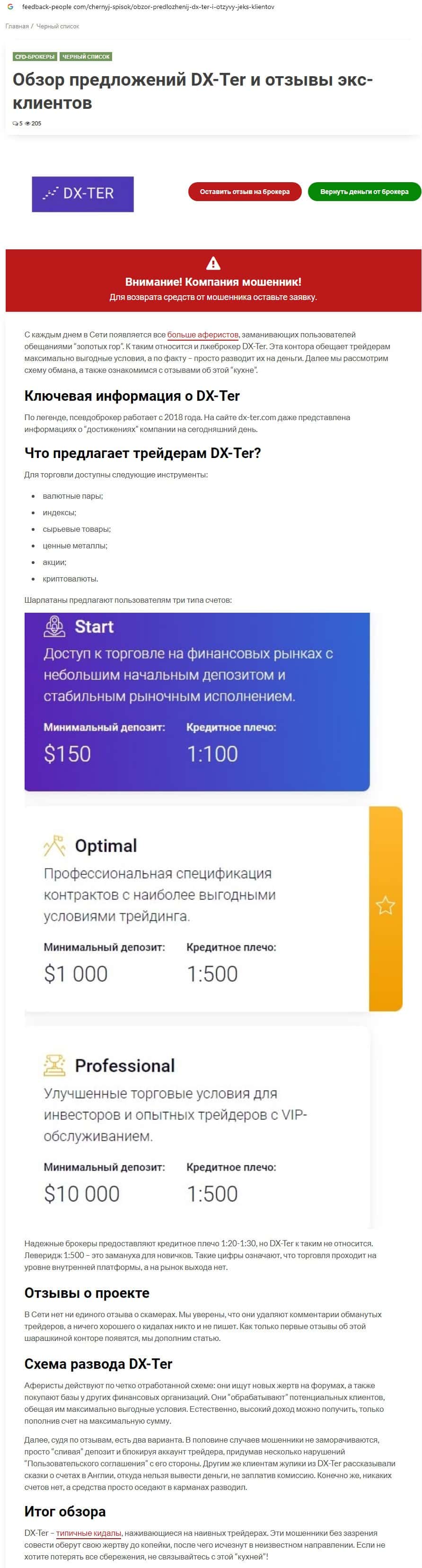This screenshot has width=422, height=1568.
Task: Tap Оставить отзыв на брокера button
Action: tap(244, 191)
